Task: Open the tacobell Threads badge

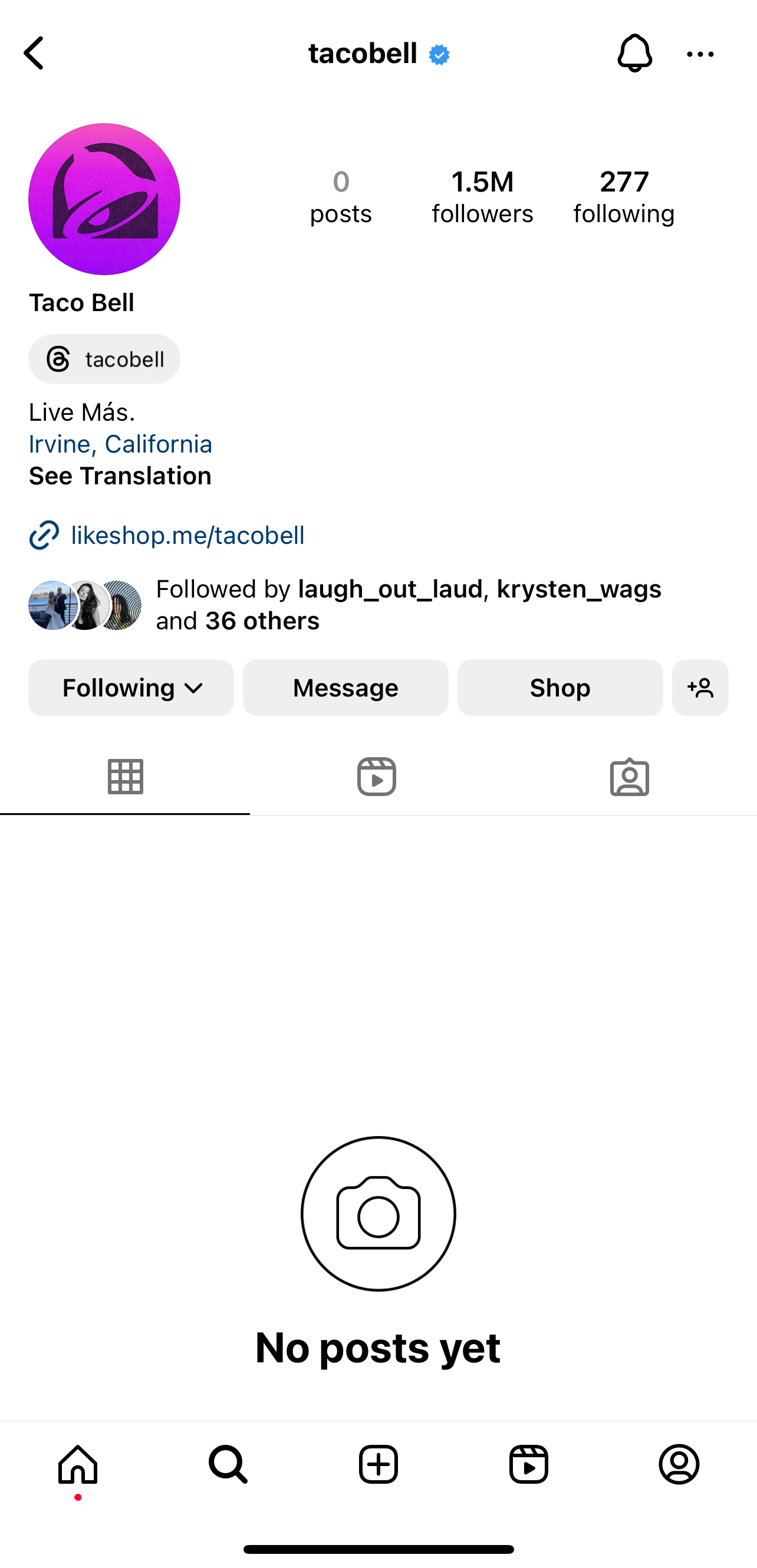Action: pyautogui.click(x=104, y=359)
